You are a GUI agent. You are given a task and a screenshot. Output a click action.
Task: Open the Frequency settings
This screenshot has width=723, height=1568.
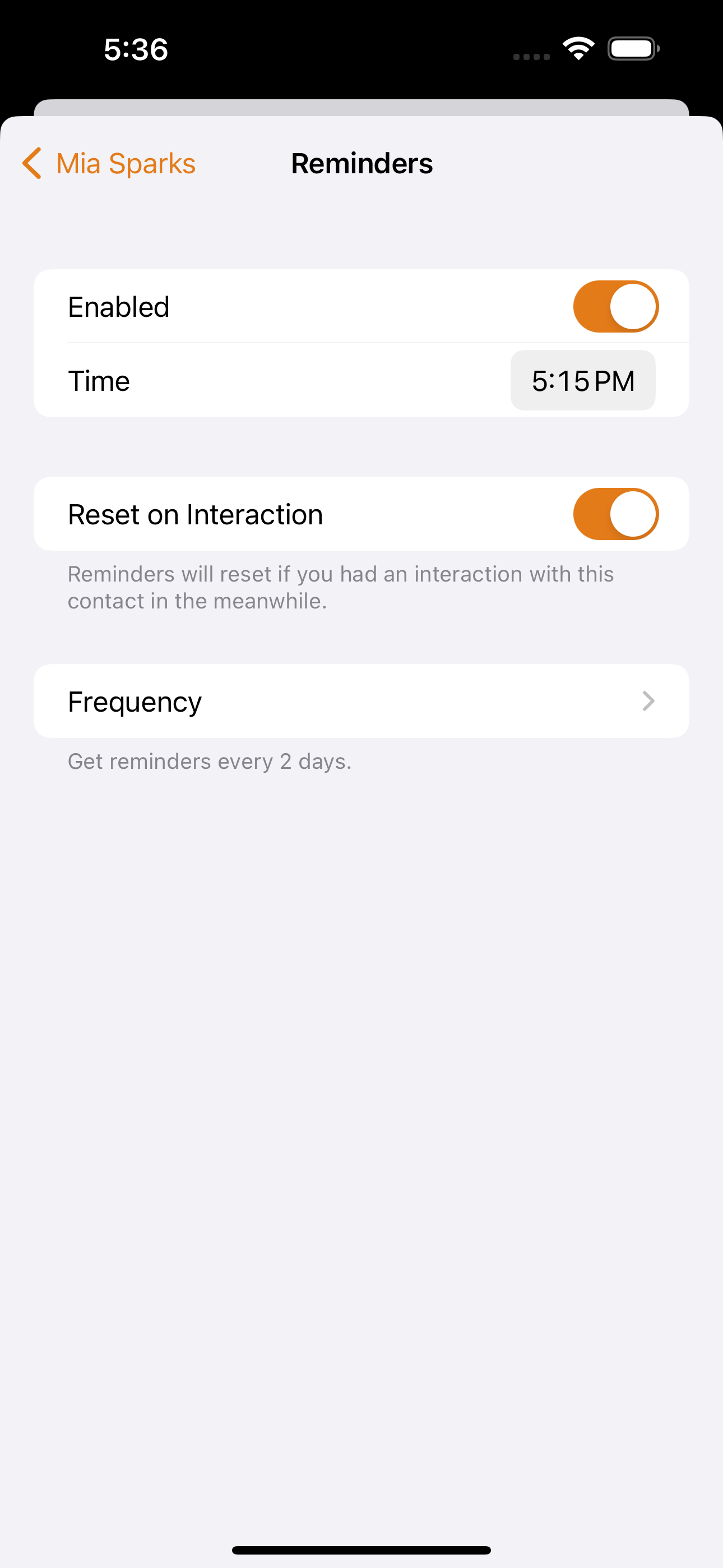(x=361, y=701)
